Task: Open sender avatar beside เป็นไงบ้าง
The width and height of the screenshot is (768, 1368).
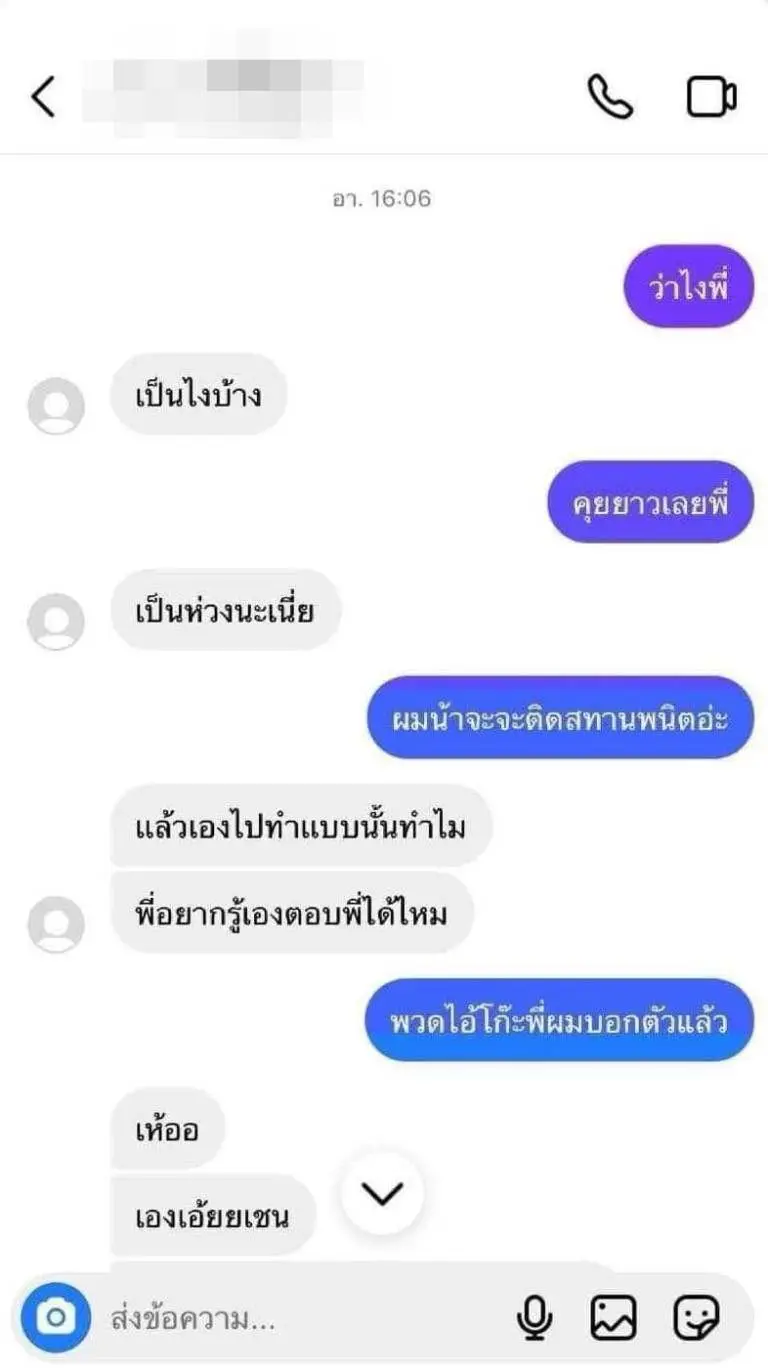Action: tap(56, 406)
